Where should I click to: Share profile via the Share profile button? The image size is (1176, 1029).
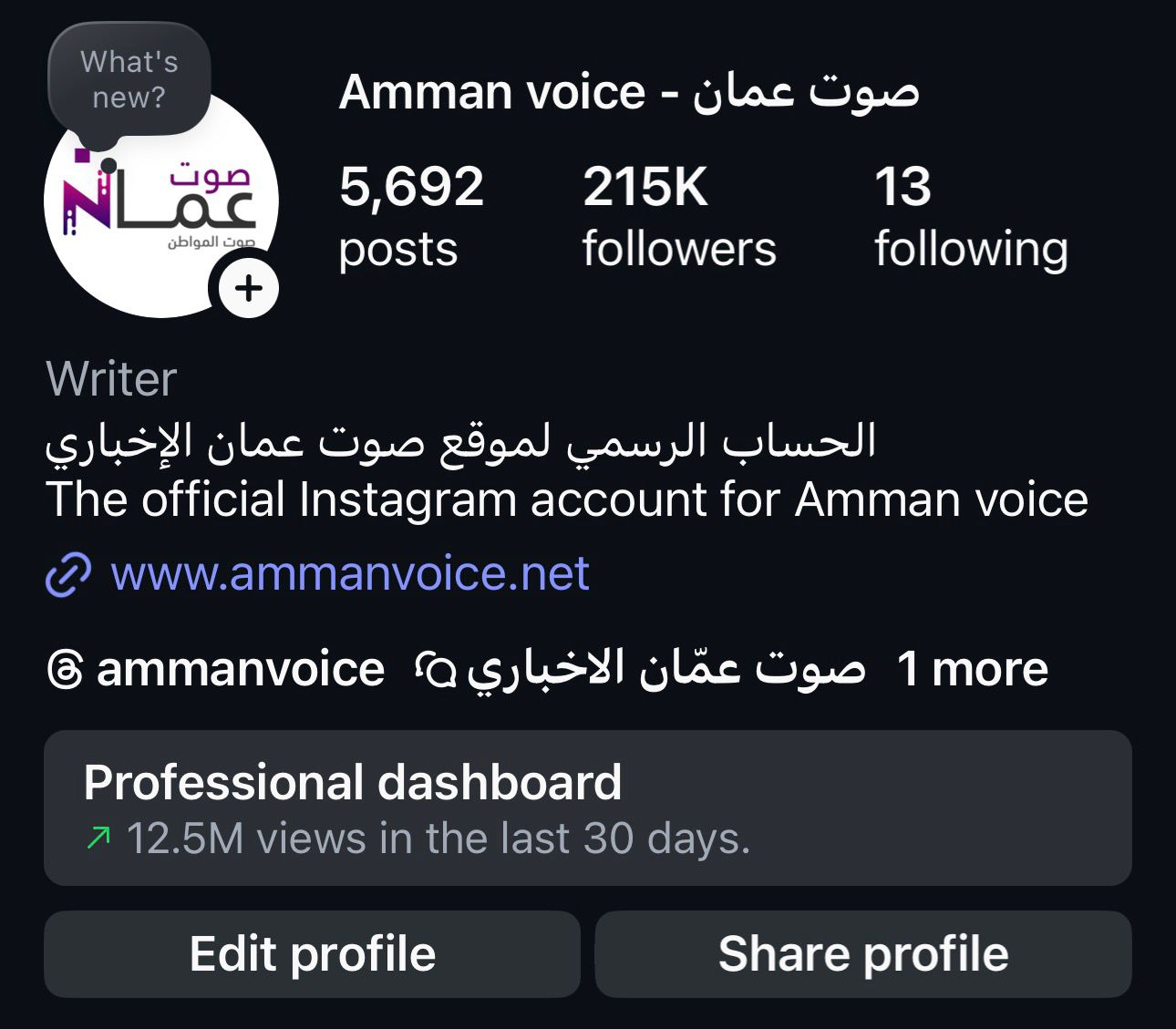point(862,954)
